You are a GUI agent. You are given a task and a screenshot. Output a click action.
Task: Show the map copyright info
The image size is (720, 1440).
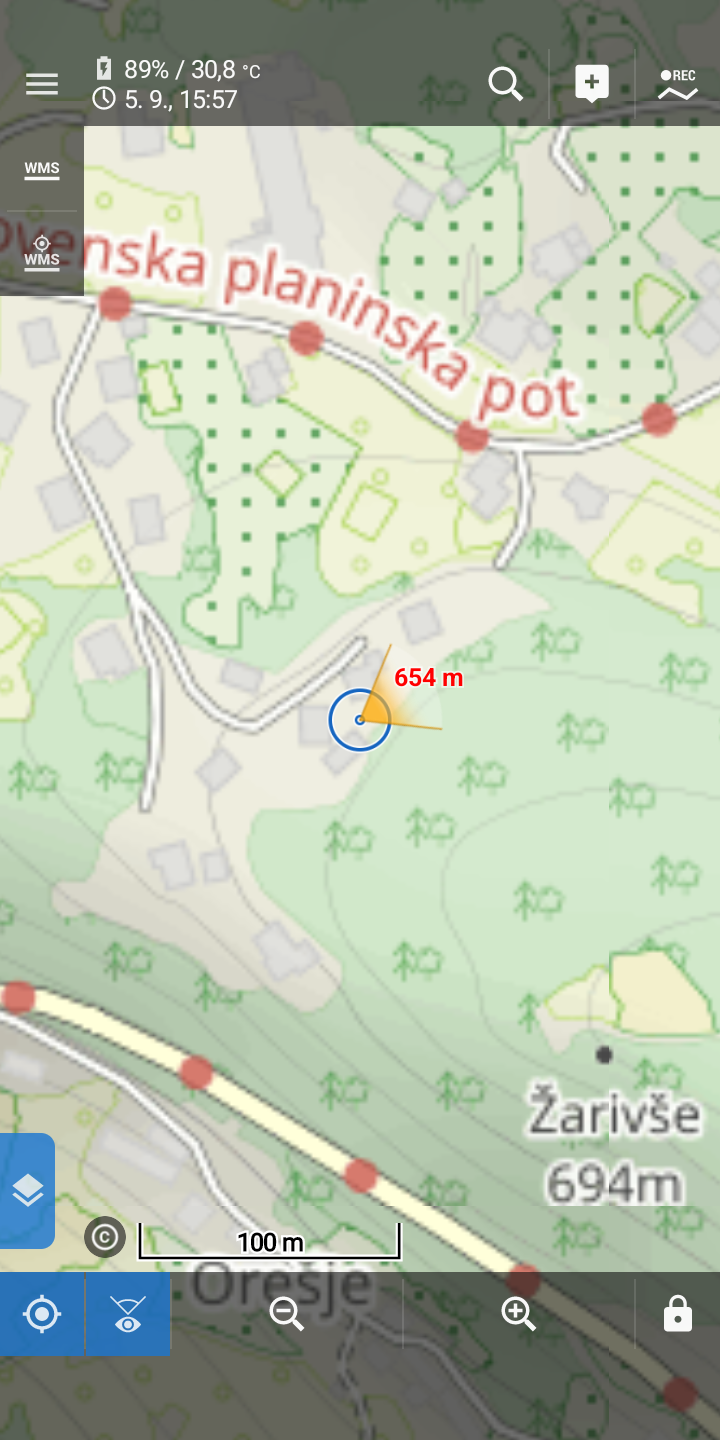104,1238
